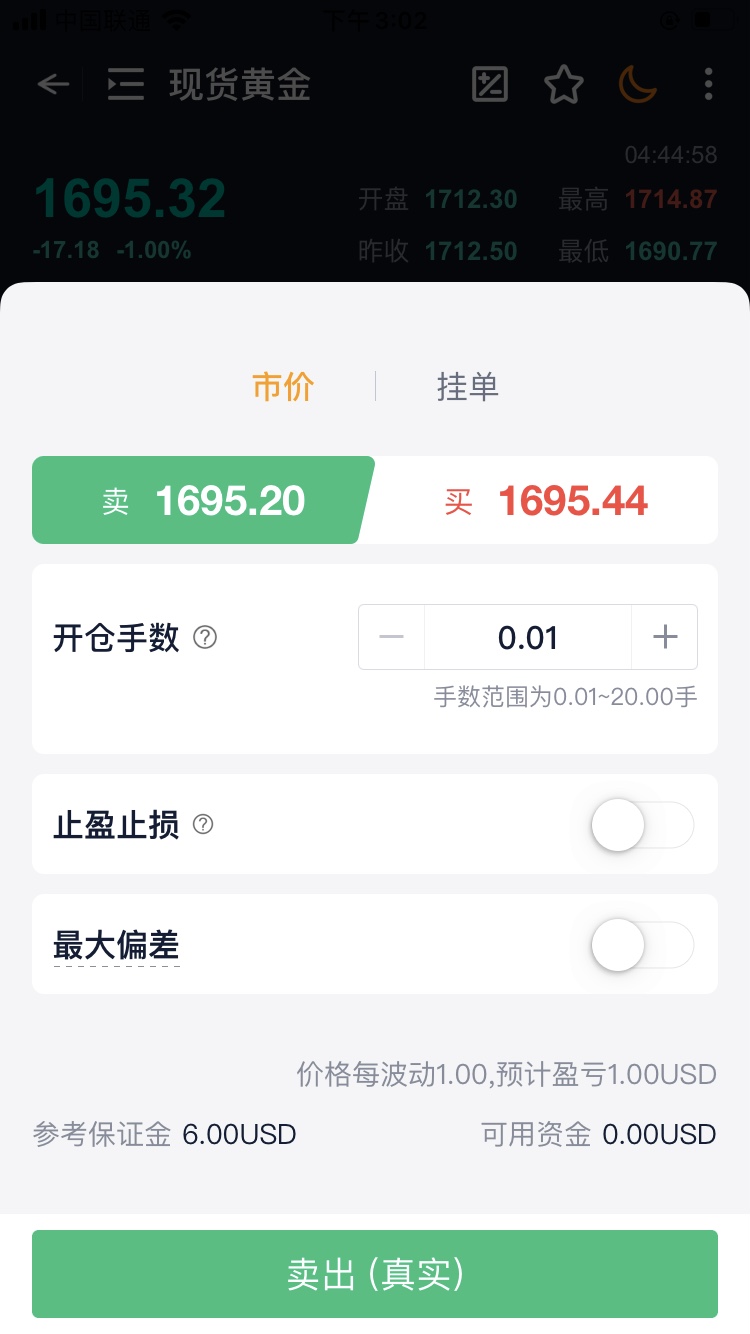The image size is (750, 1334).
Task: Turn on stop-loss take-profit toggle
Action: pyautogui.click(x=640, y=824)
